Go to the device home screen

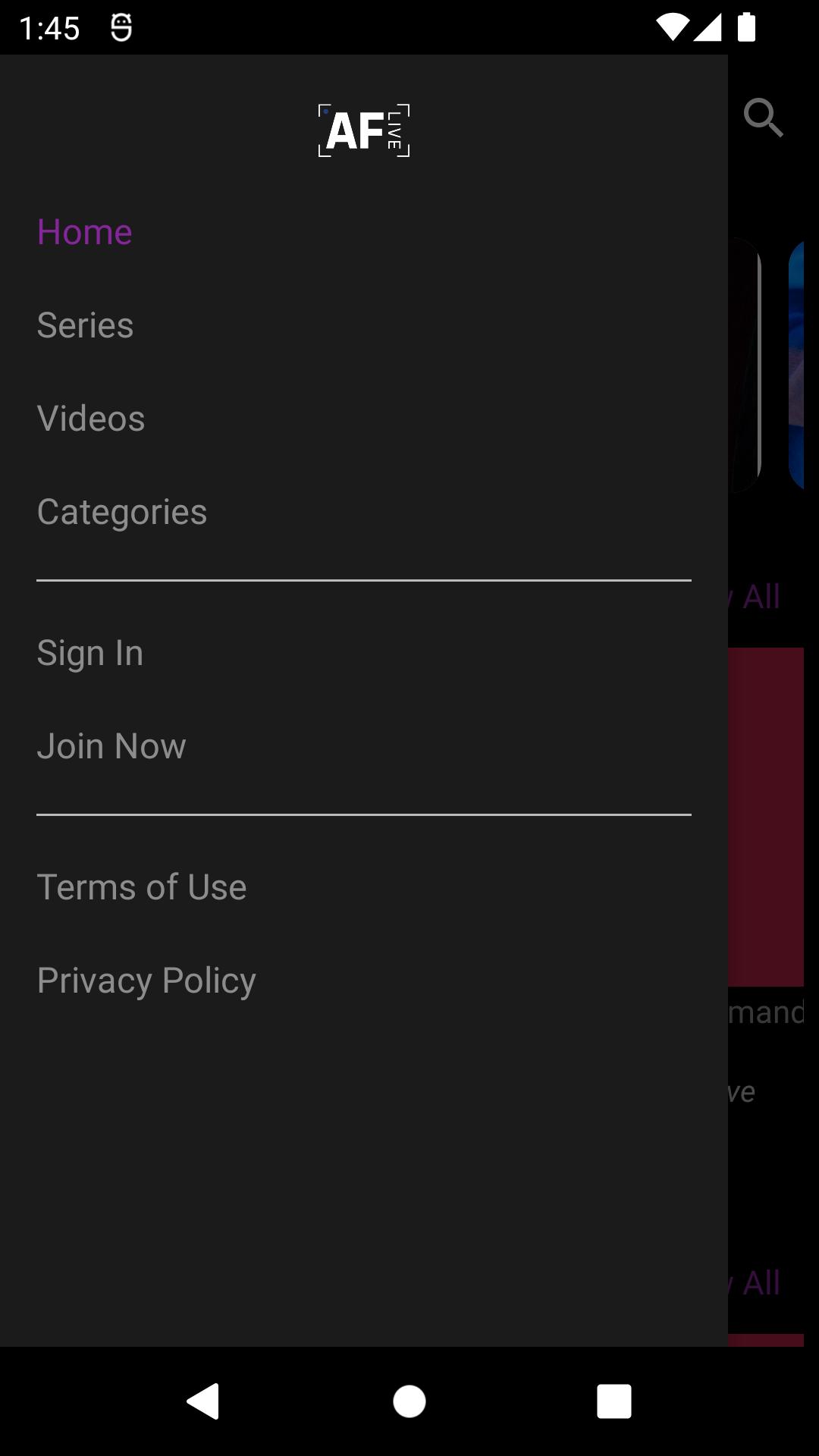(x=409, y=1401)
